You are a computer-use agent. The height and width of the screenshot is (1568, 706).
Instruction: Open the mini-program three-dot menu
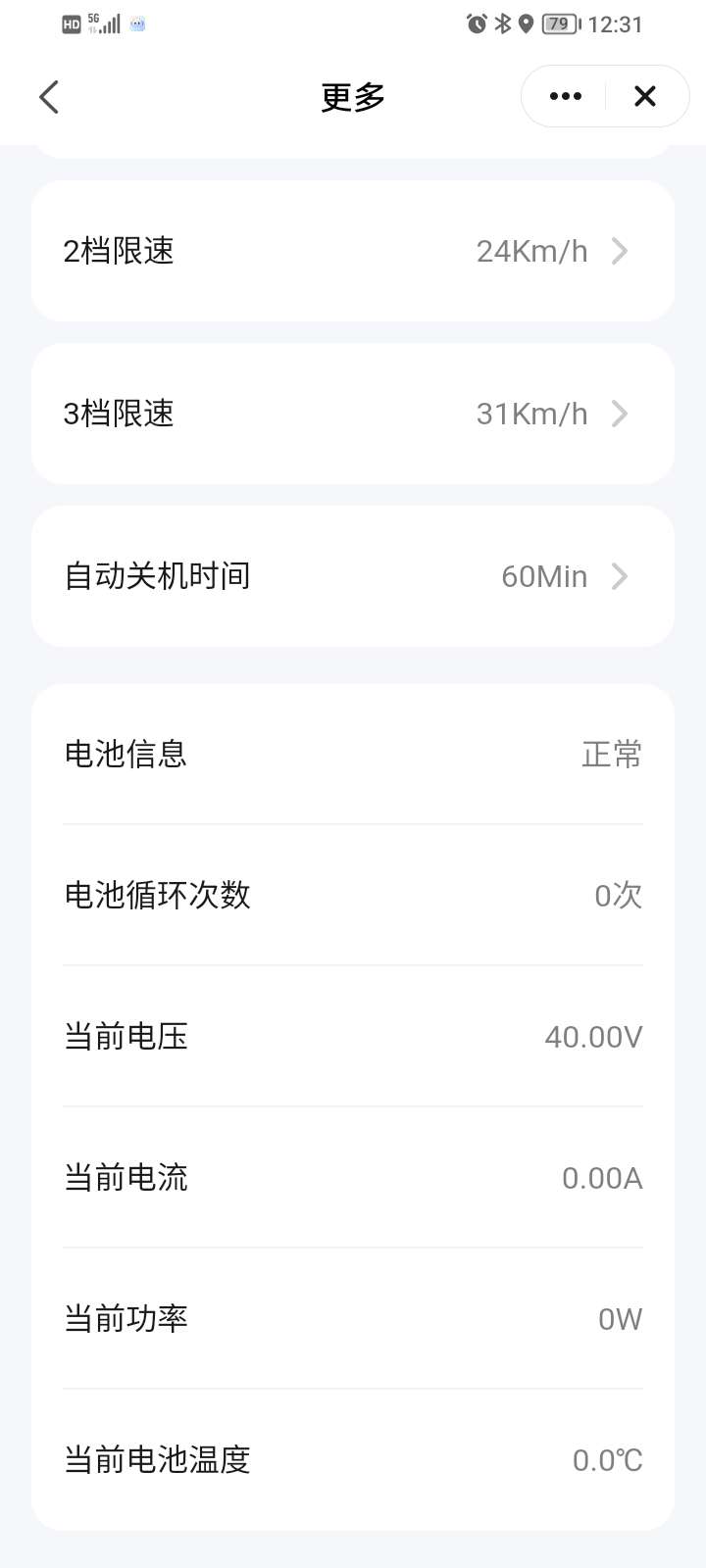coord(566,96)
